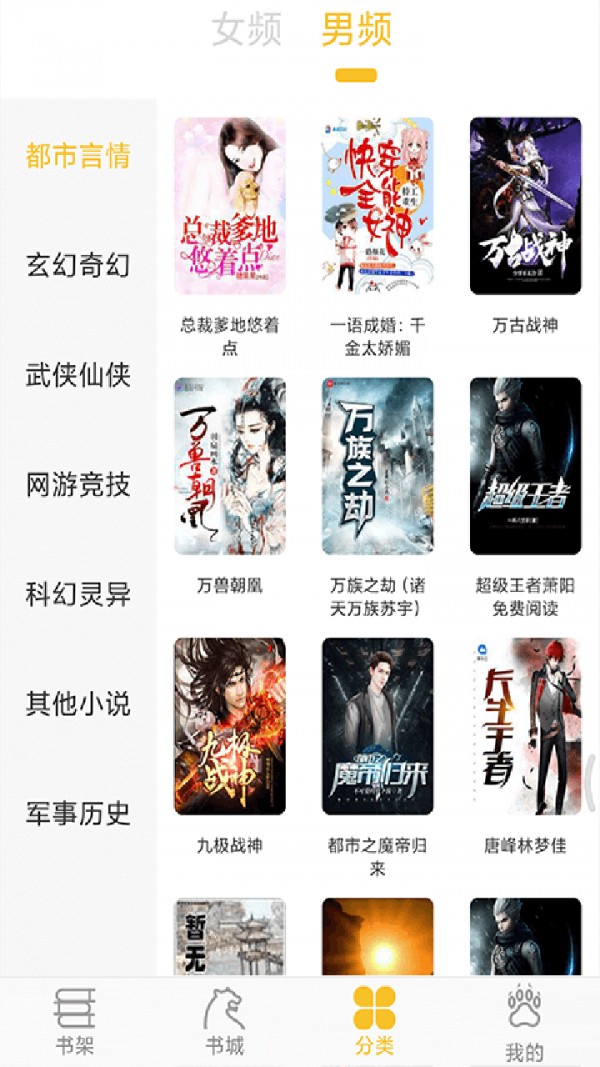Tap the 都市言情 category
This screenshot has height=1067, width=600.
point(78,156)
